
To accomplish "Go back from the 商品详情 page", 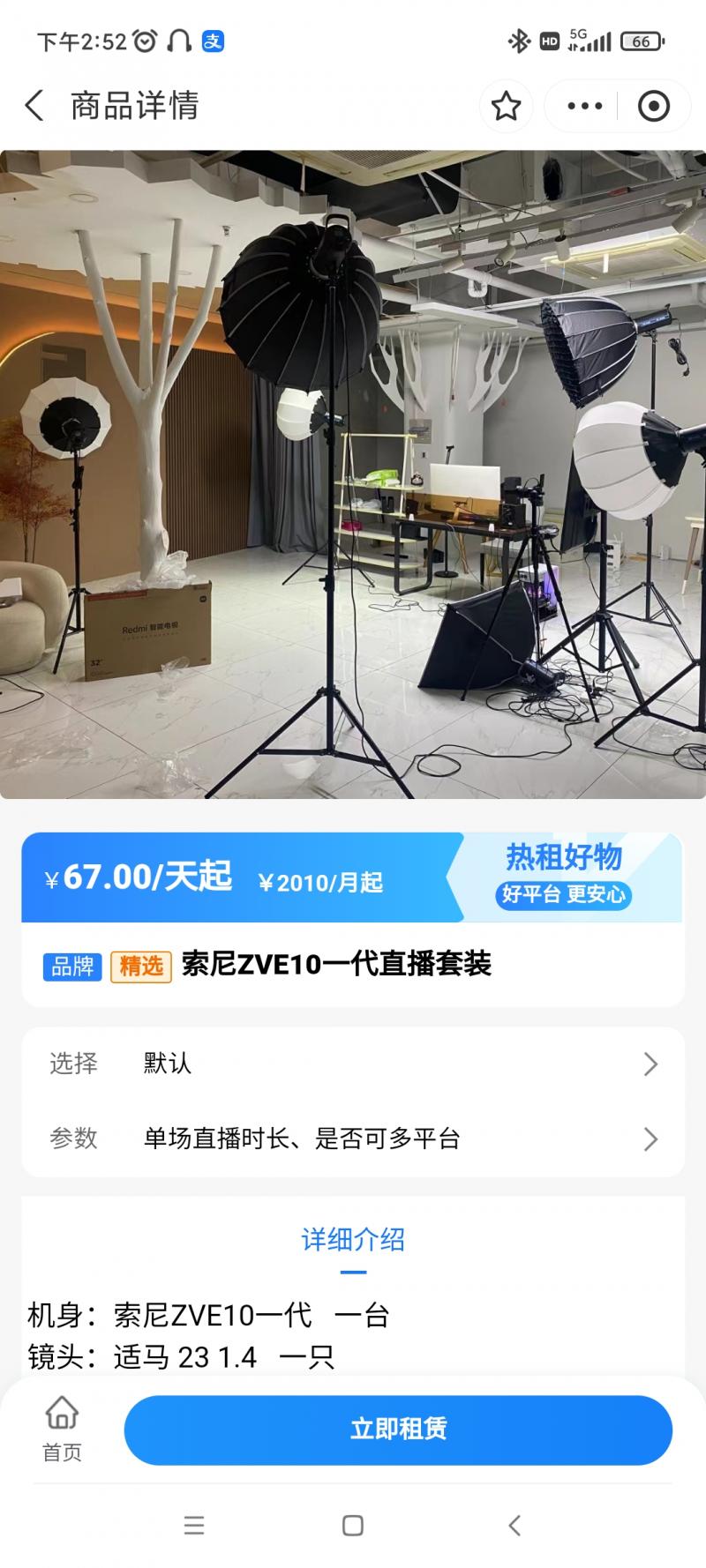I will click(34, 106).
